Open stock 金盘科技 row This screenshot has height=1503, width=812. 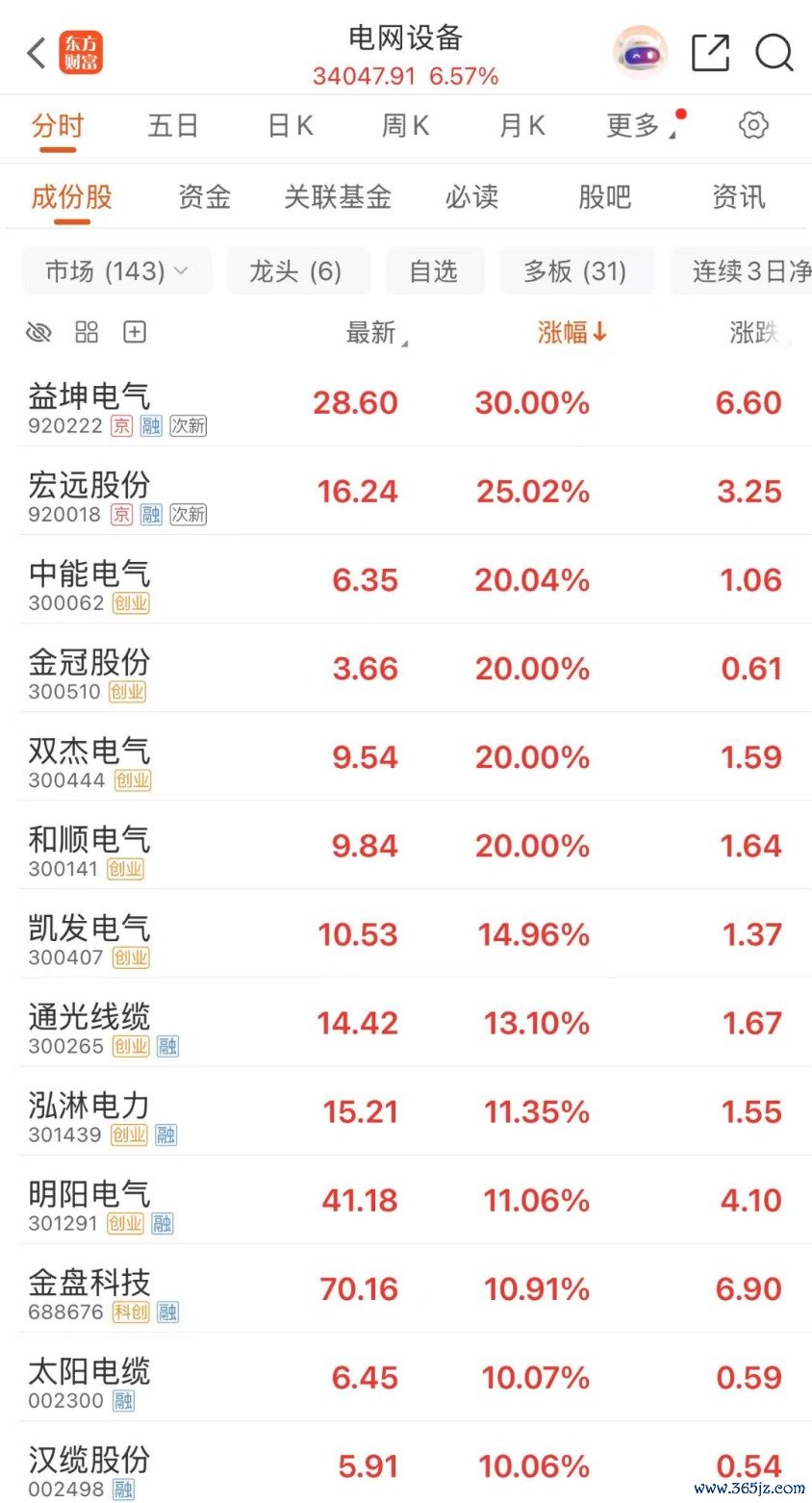[x=406, y=1288]
